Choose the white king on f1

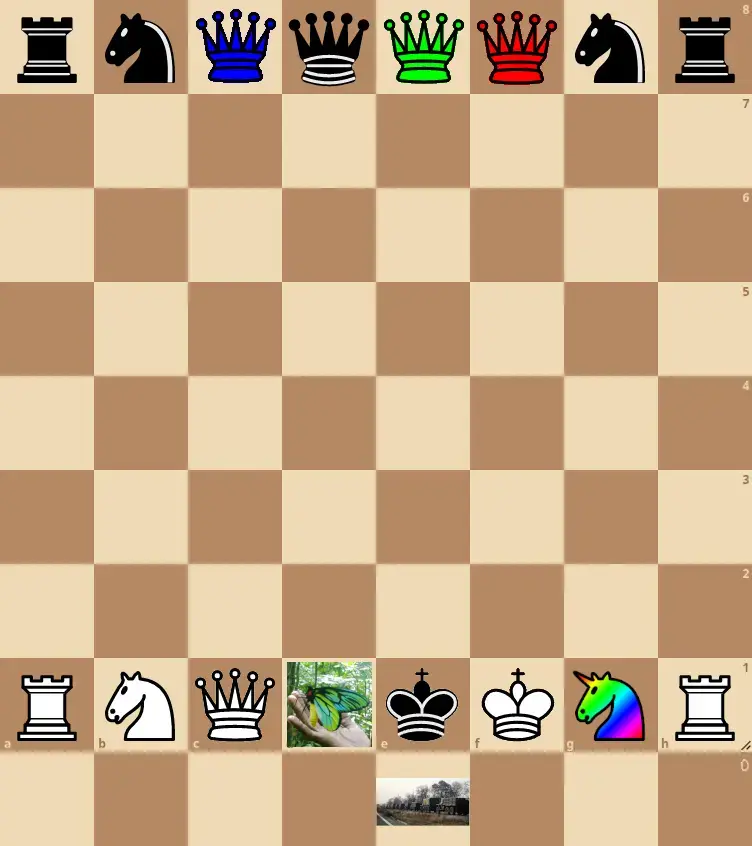[517, 705]
